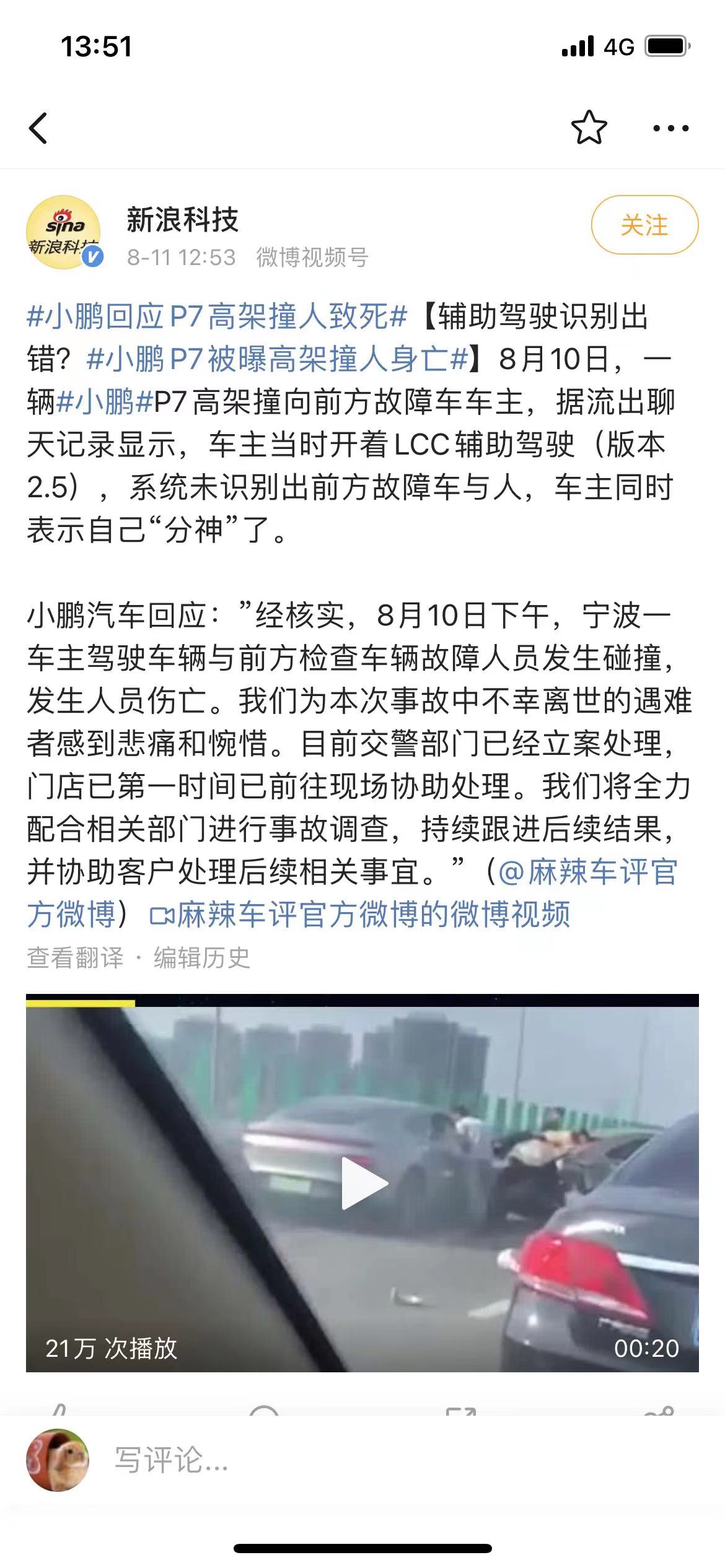This screenshot has height=1568, width=725.
Task: Open 麻辣车评官方微博的微博视频 link
Action: [x=360, y=915]
